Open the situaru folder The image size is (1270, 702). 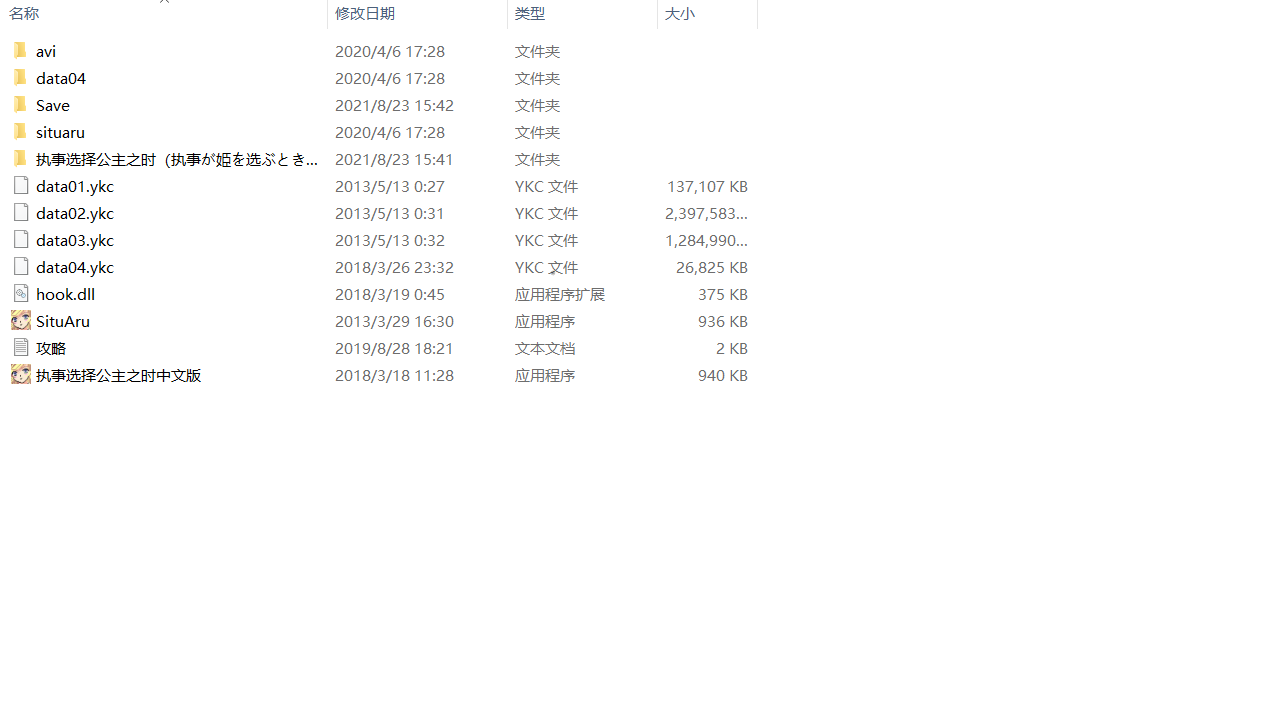pyautogui.click(x=60, y=132)
